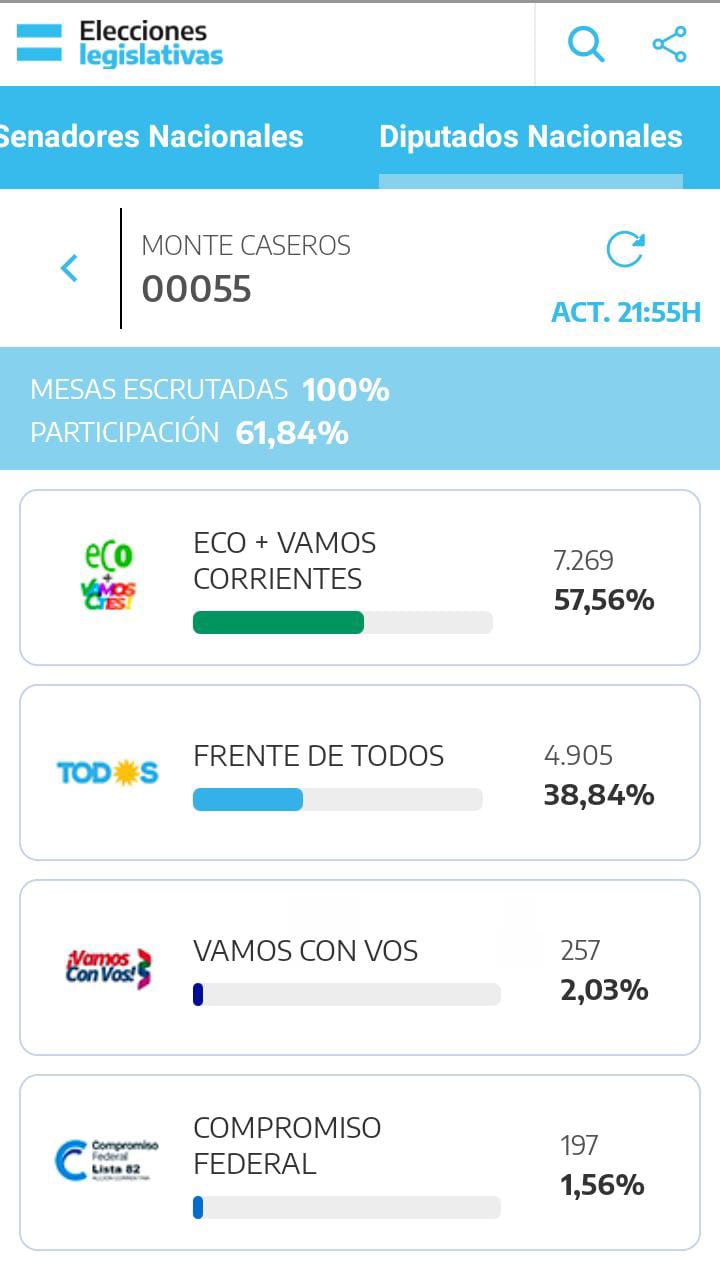
Task: Go back from Monte Caseros
Action: tap(69, 268)
